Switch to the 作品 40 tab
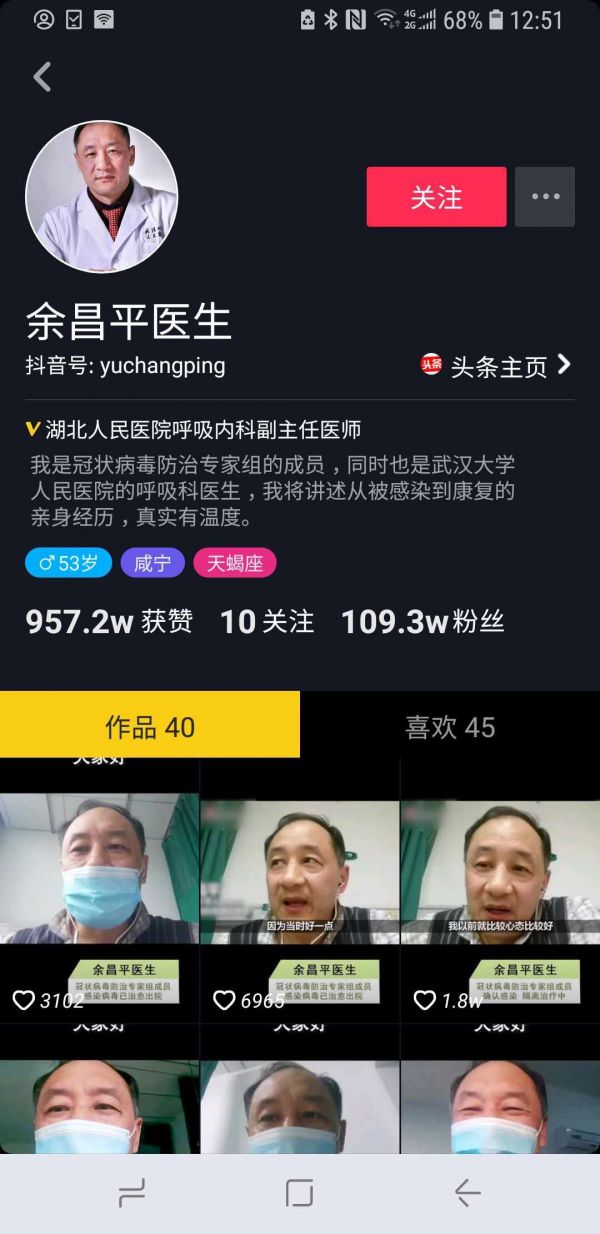Viewport: 600px width, 1234px height. (150, 727)
